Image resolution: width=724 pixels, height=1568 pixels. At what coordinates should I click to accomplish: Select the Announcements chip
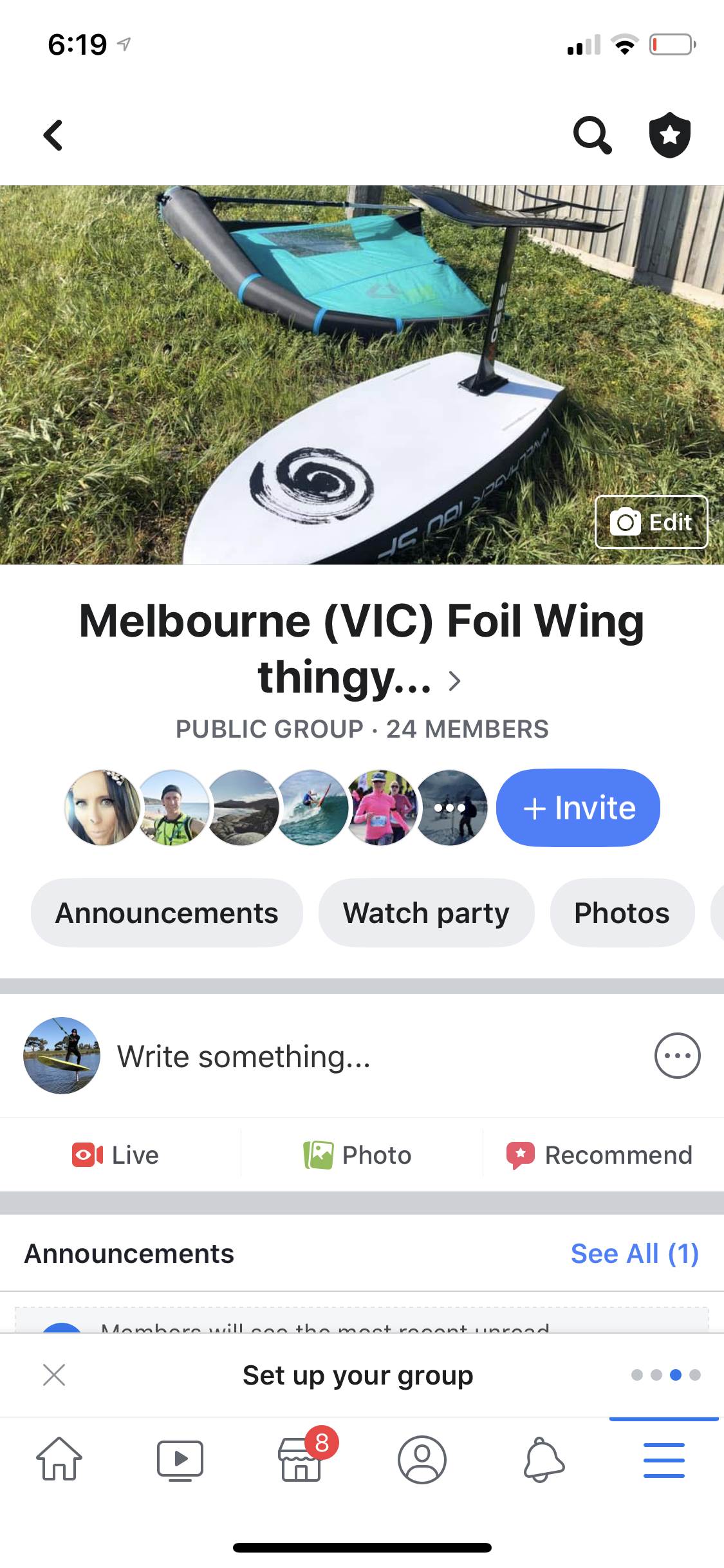[x=167, y=913]
